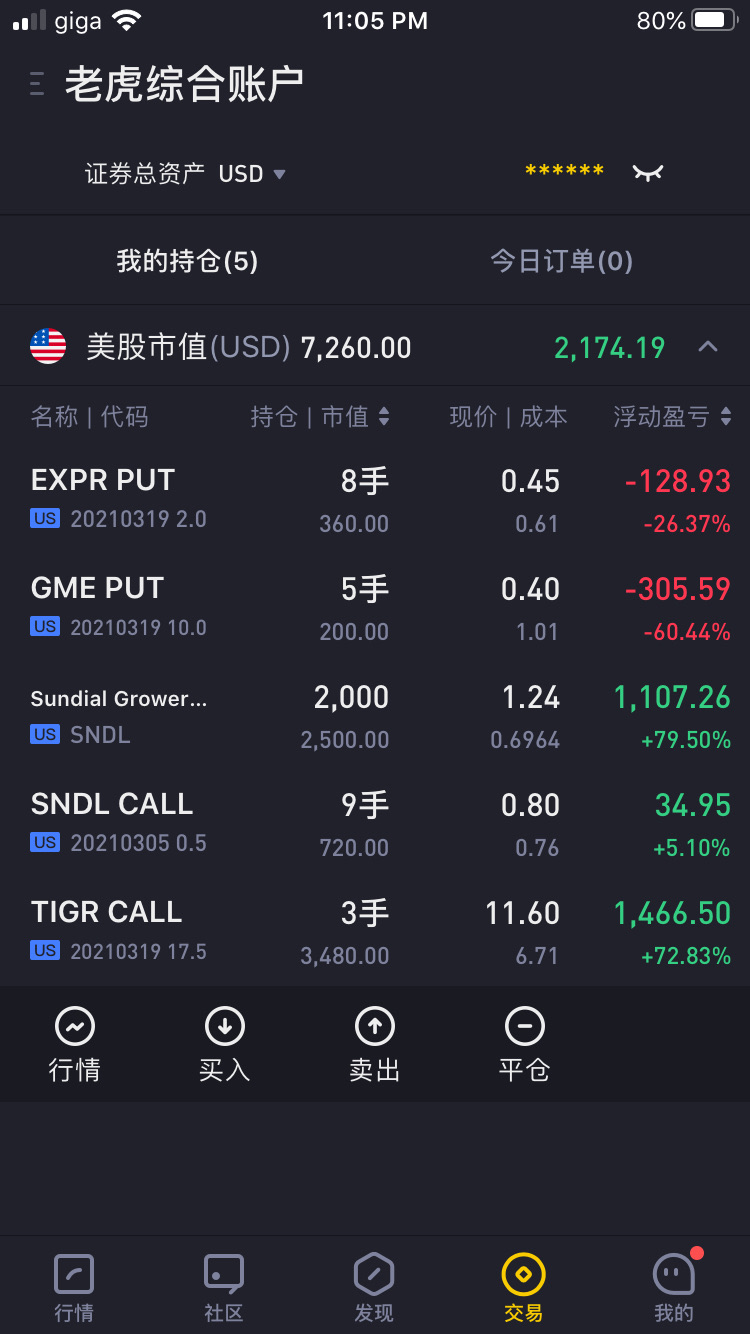Switch to the 社区 bottom tab
Screen dimensions: 750x1334
(x=224, y=1288)
